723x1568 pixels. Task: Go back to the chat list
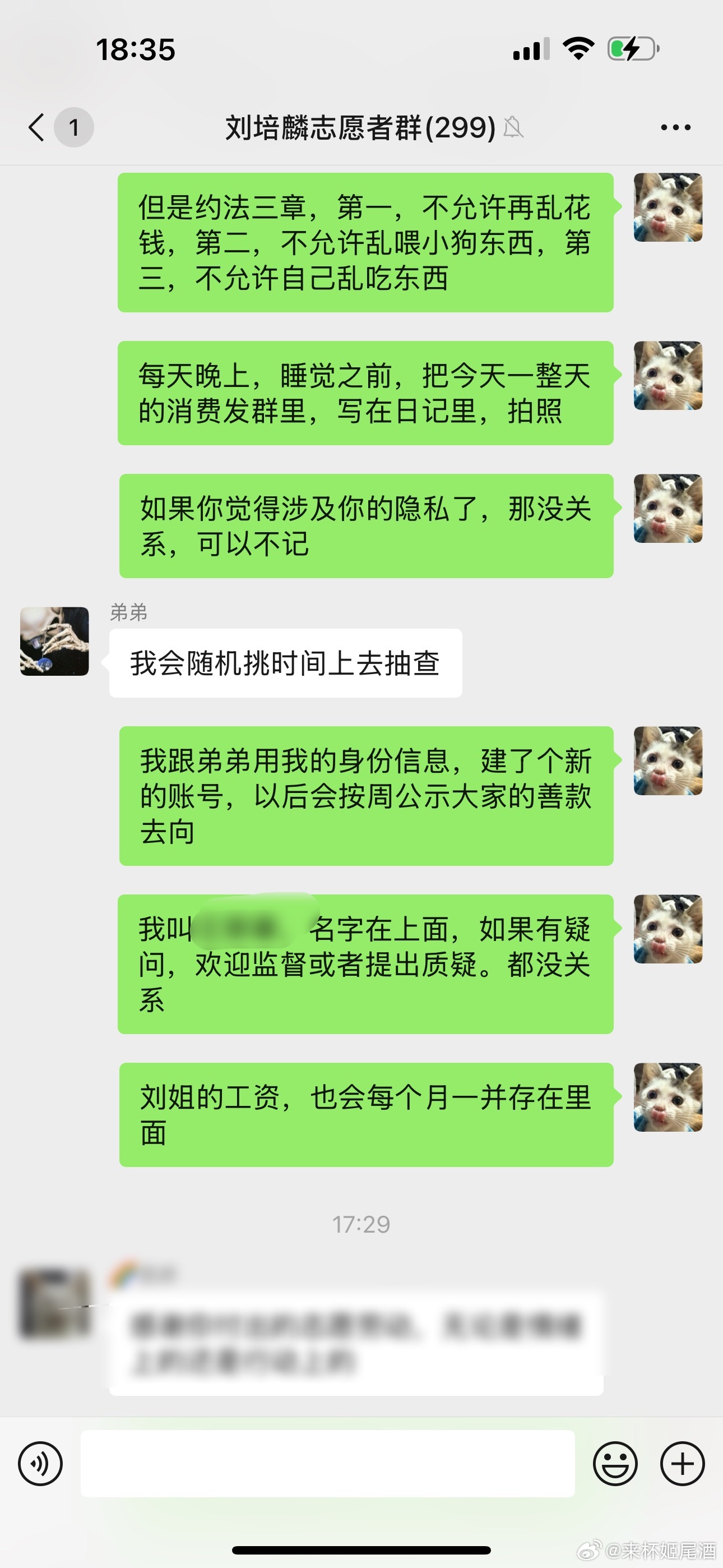(38, 127)
